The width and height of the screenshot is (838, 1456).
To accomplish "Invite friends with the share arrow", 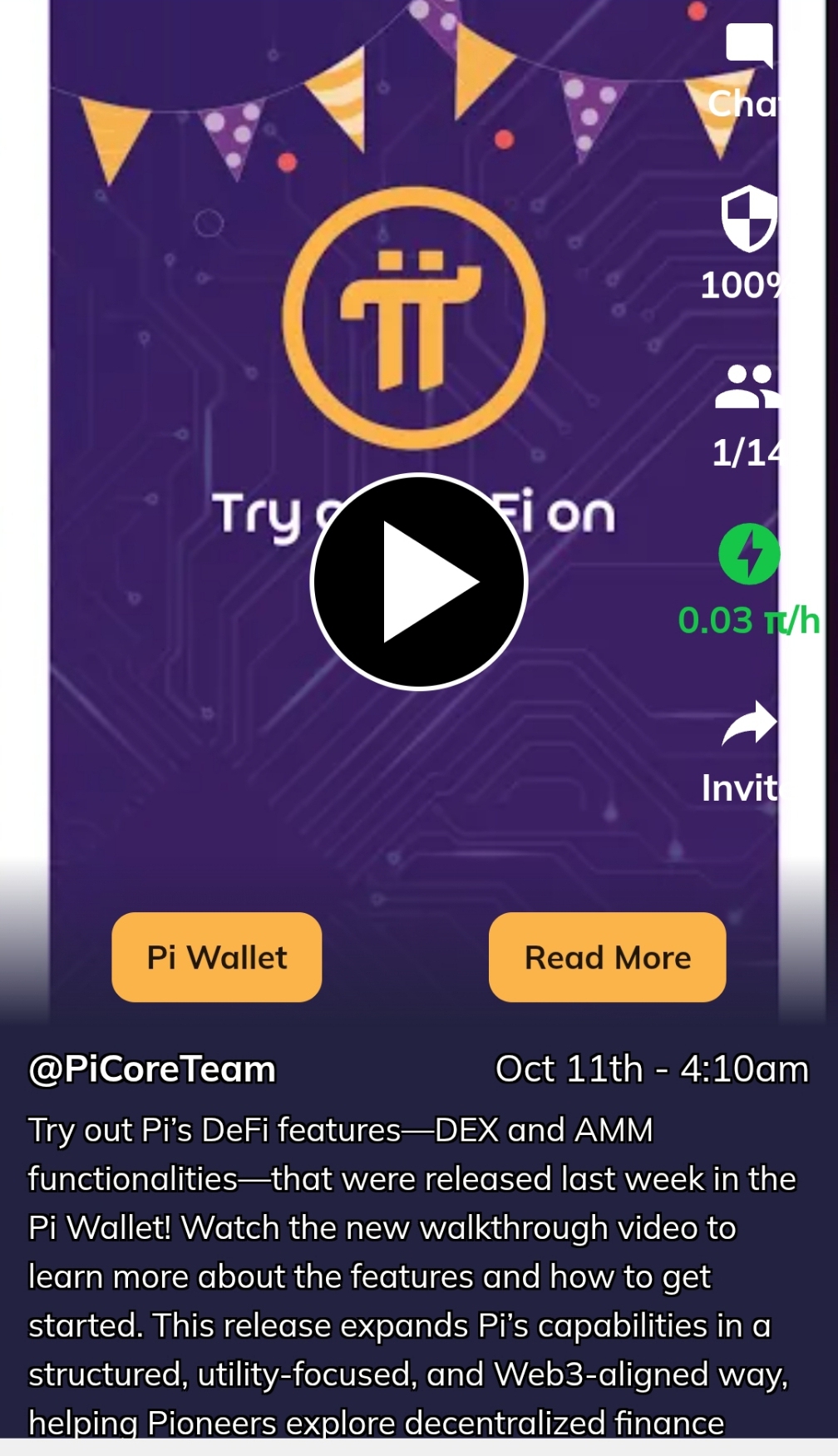I will coord(748,723).
